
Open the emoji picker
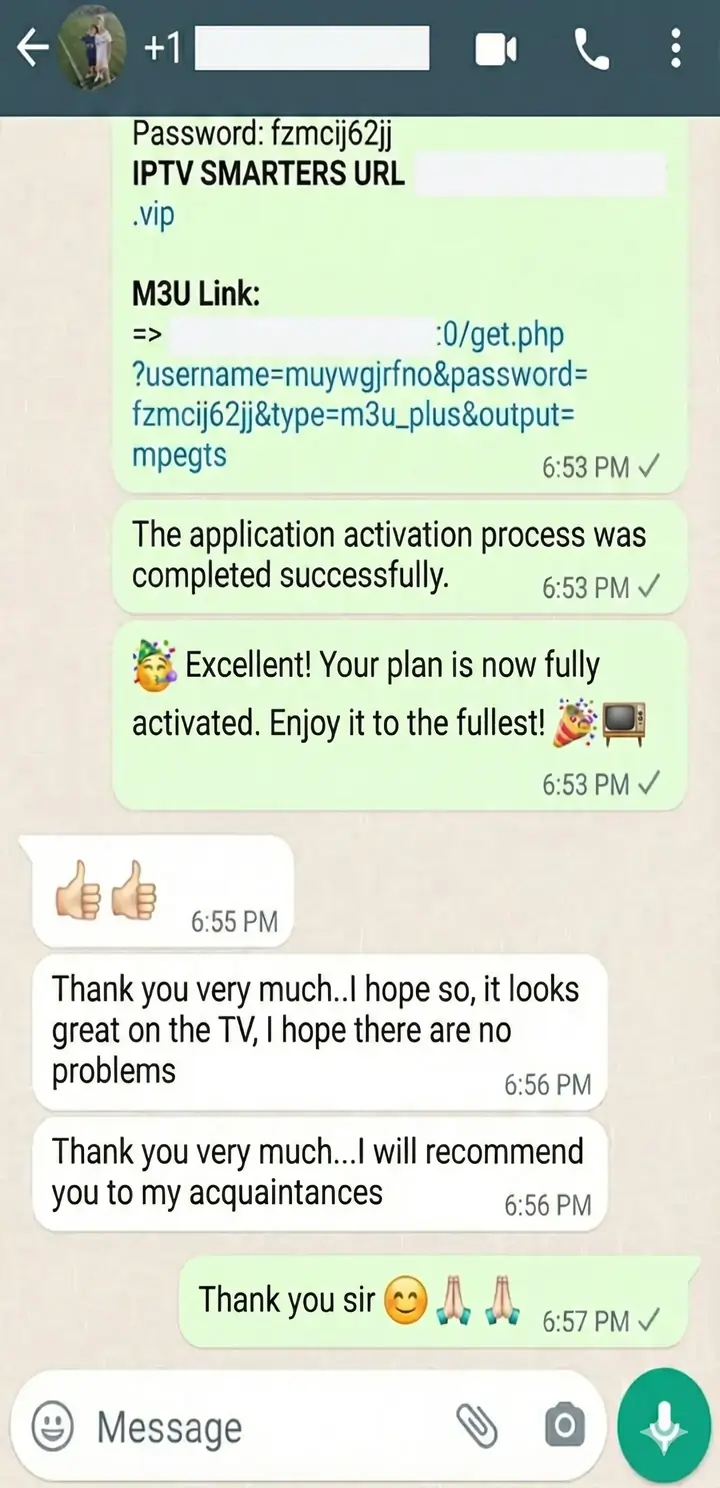[52, 1425]
